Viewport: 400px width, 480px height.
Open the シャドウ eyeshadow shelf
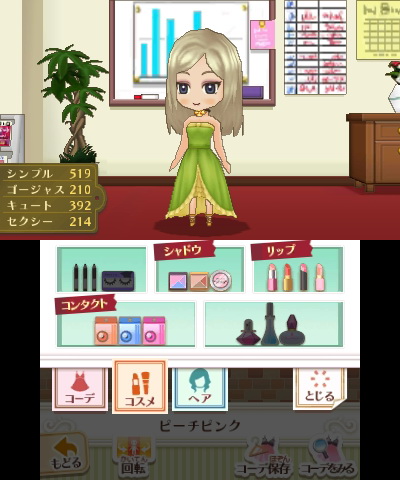(x=200, y=270)
